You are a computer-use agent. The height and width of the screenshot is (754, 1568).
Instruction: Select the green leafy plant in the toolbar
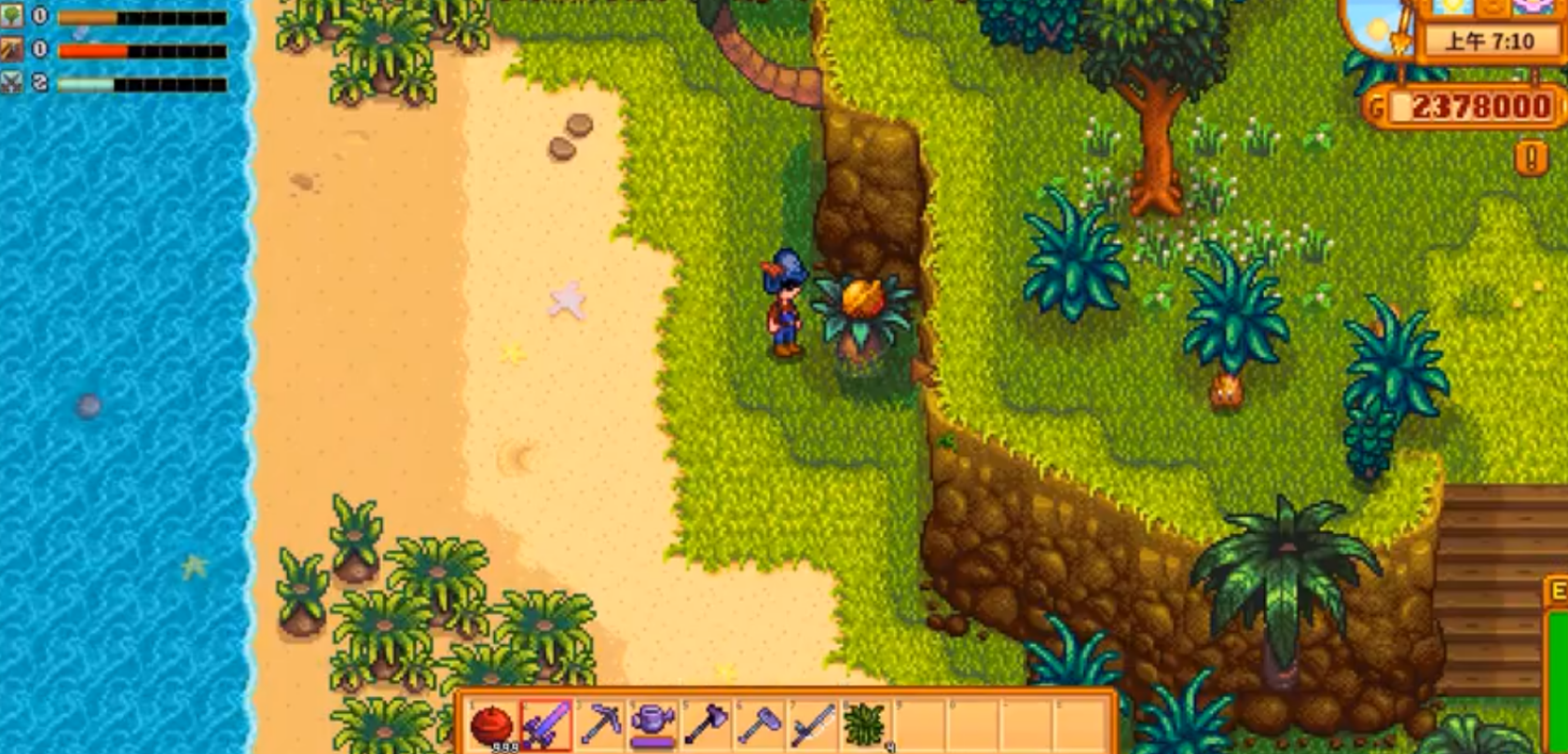tap(865, 724)
